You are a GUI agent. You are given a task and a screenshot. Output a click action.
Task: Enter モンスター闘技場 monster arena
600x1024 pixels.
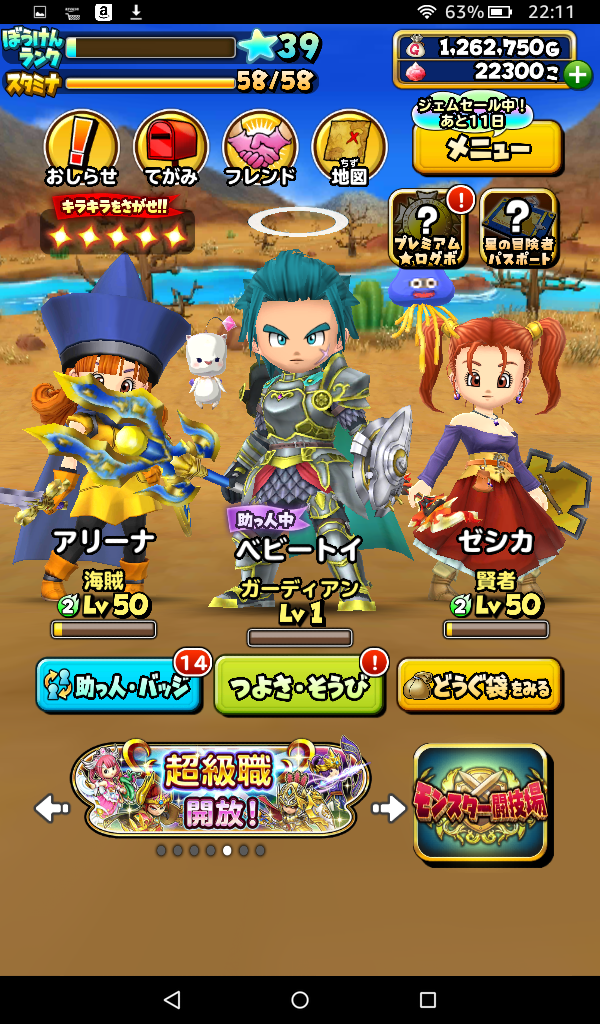pos(480,802)
